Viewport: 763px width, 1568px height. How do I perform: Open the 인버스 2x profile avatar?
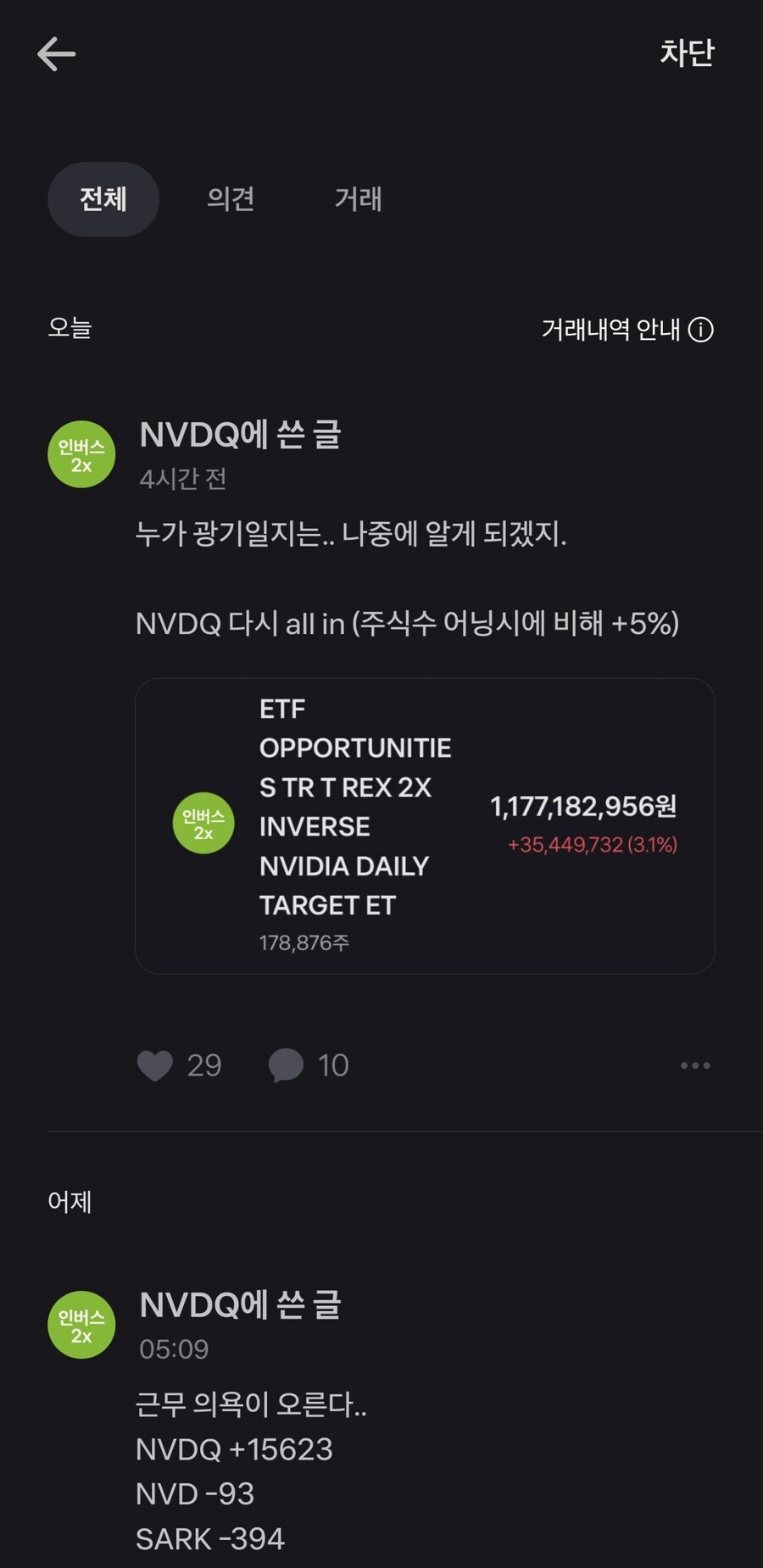(81, 454)
